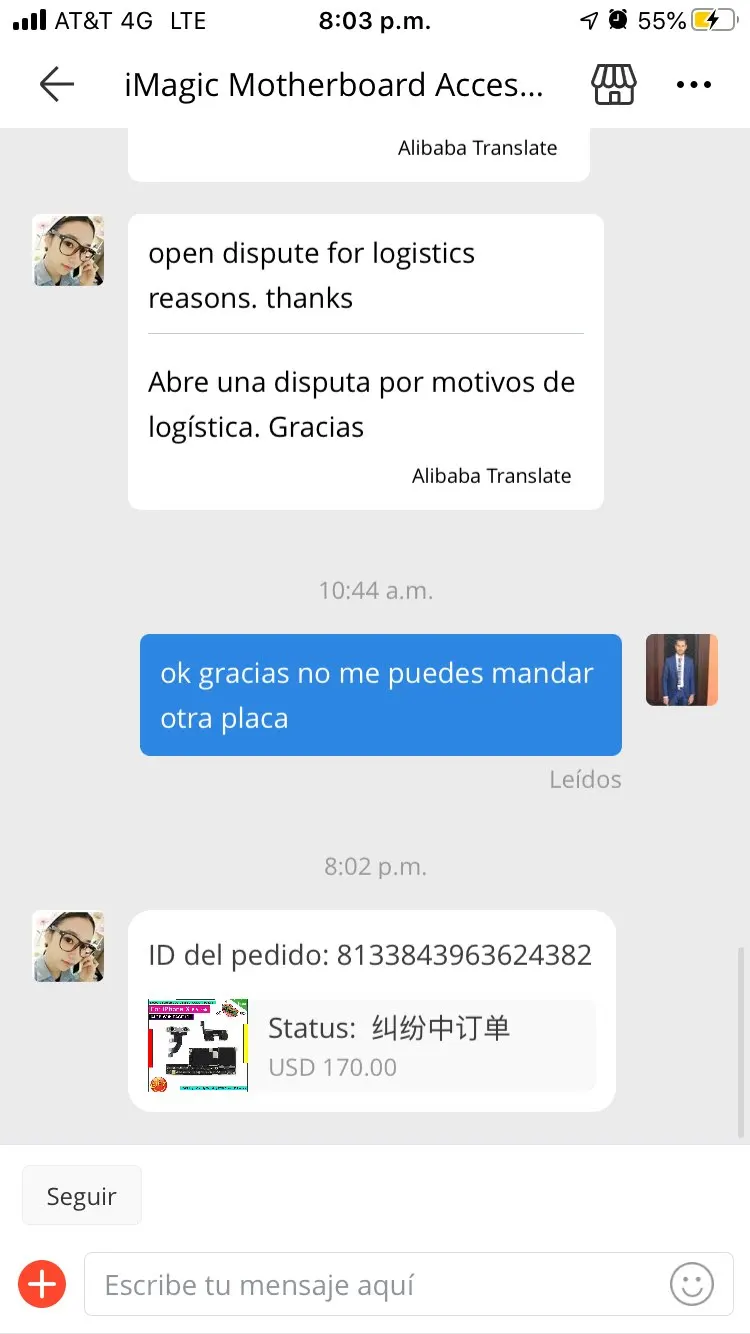Open the emoji smiley picker
The image size is (750, 1334).
tap(692, 1284)
